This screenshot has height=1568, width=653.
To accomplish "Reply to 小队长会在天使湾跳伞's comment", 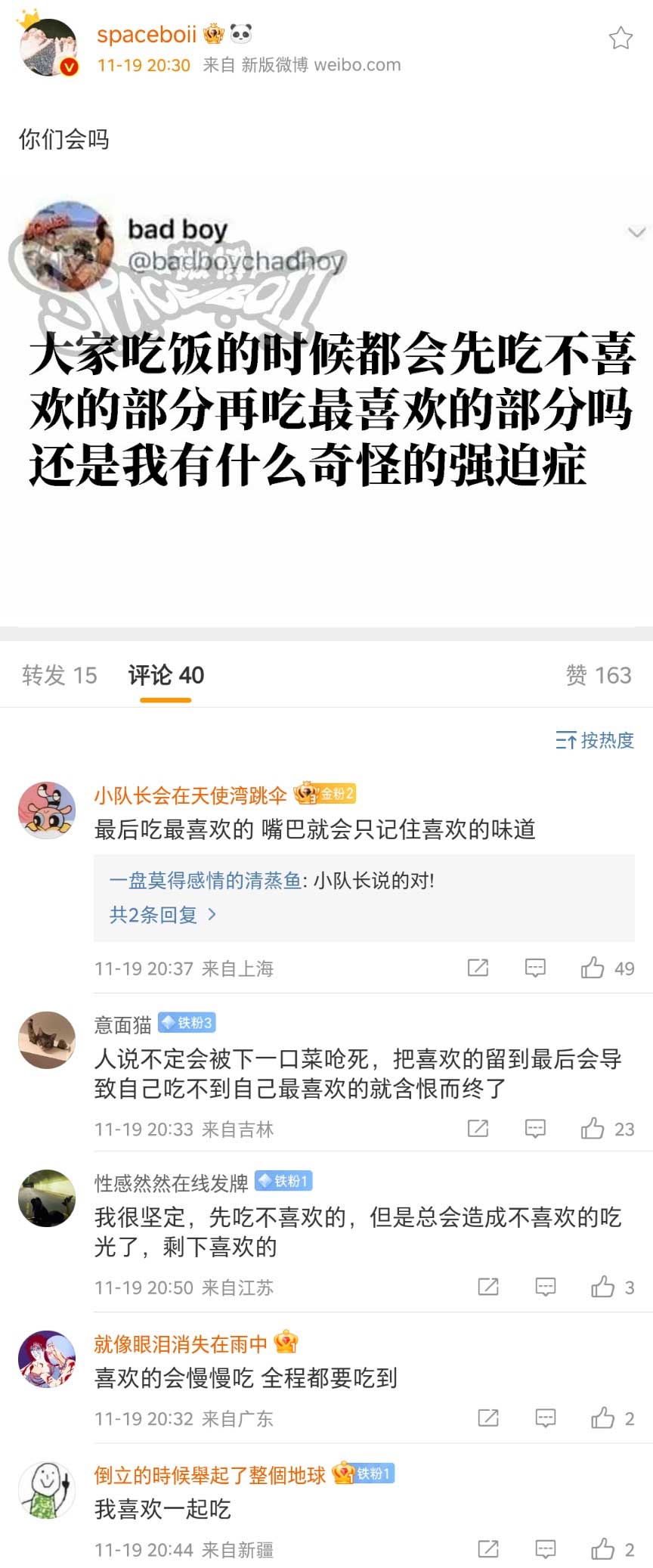I will (535, 968).
